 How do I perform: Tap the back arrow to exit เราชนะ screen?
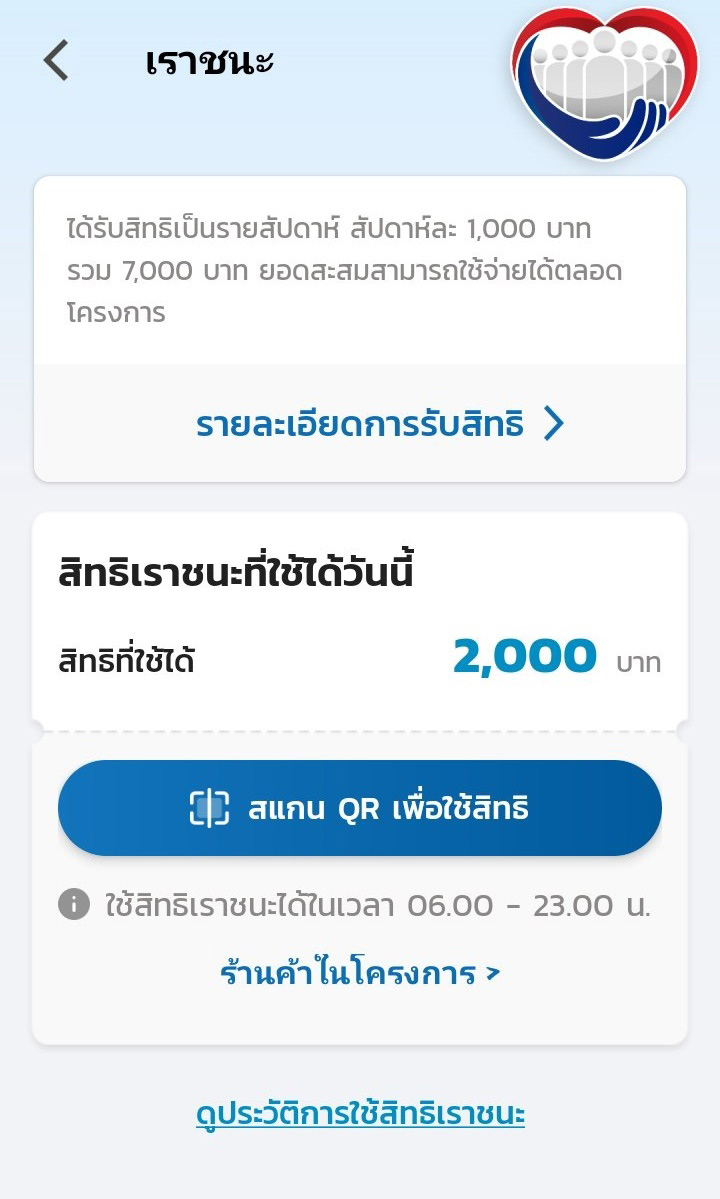(55, 61)
